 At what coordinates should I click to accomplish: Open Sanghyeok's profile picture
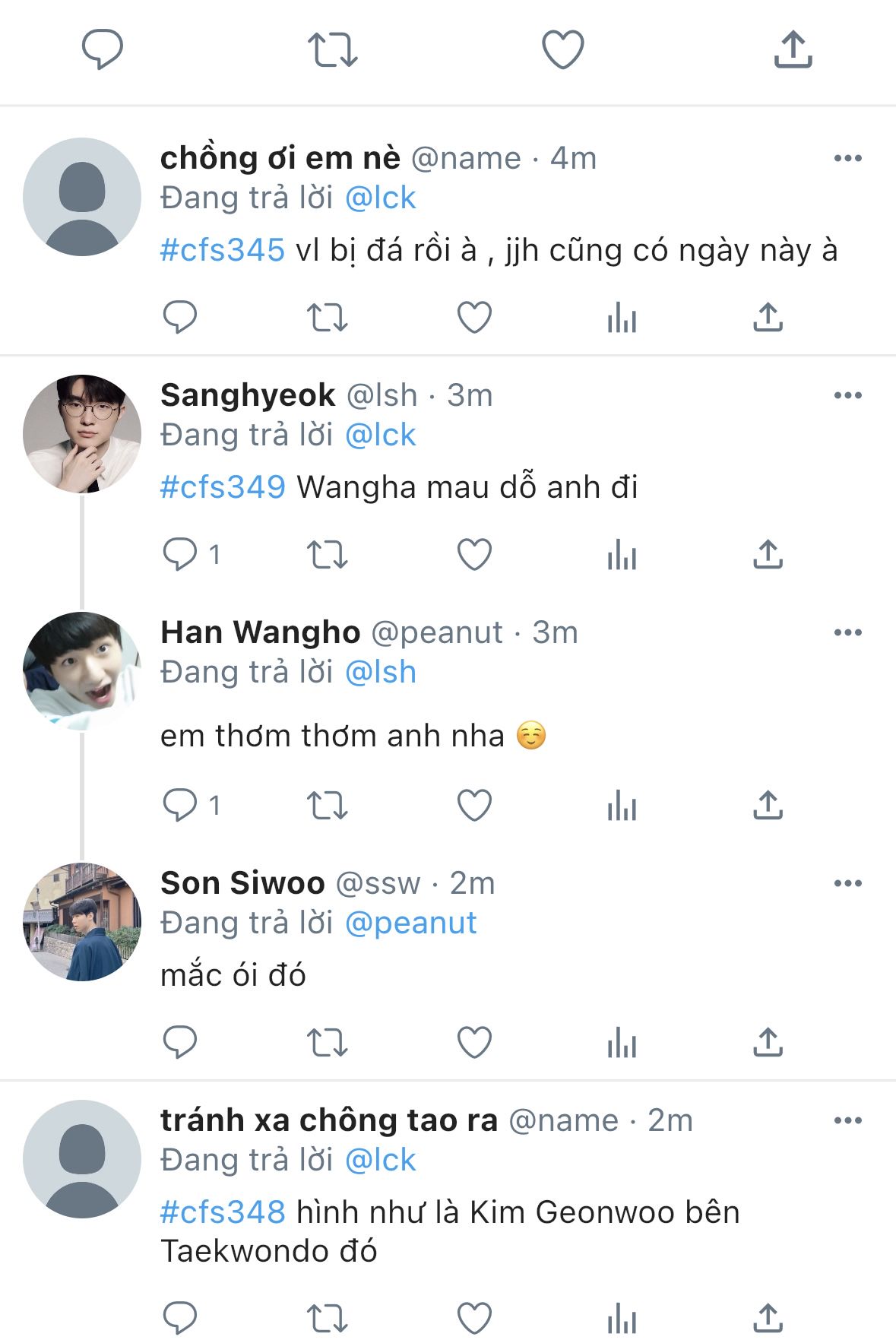click(82, 434)
